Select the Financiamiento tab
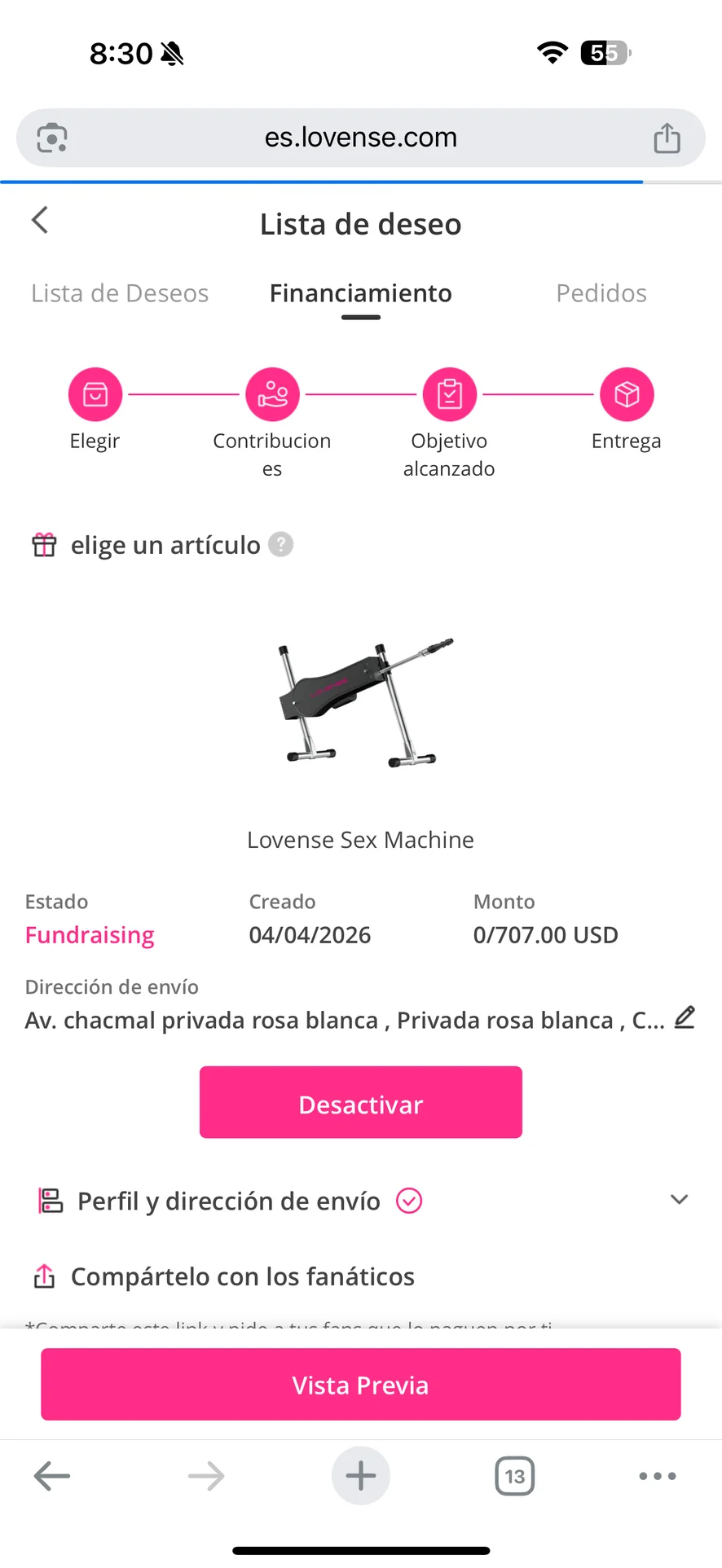Image resolution: width=722 pixels, height=1568 pixels. [360, 293]
